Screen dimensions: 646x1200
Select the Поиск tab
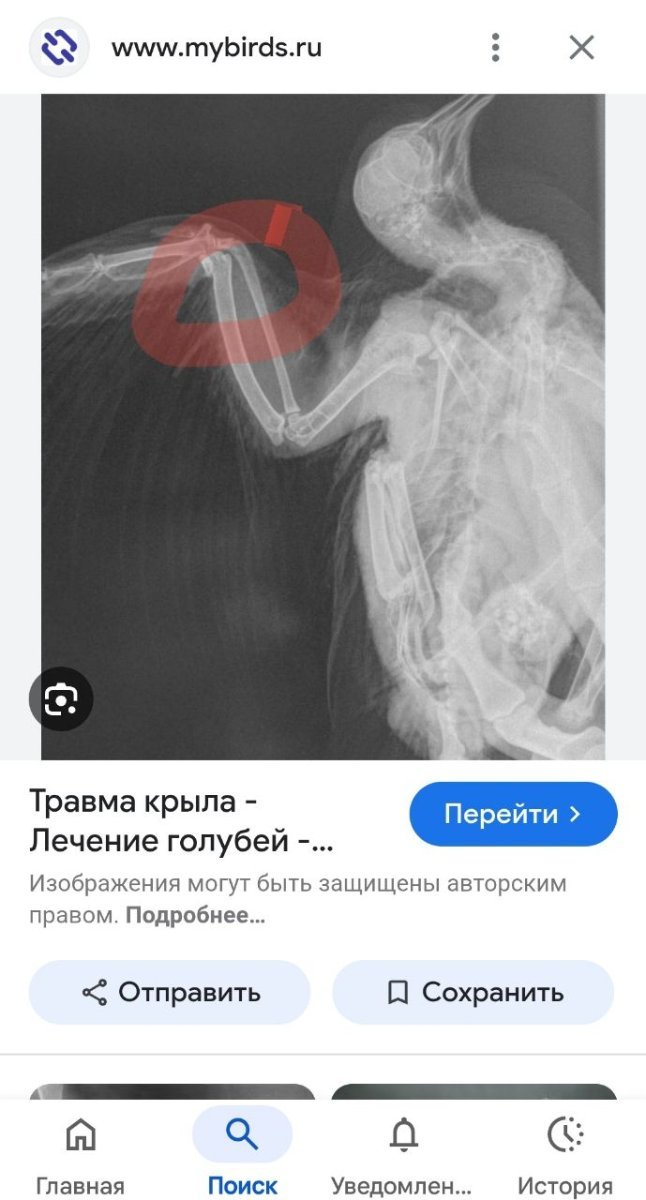(x=242, y=1155)
